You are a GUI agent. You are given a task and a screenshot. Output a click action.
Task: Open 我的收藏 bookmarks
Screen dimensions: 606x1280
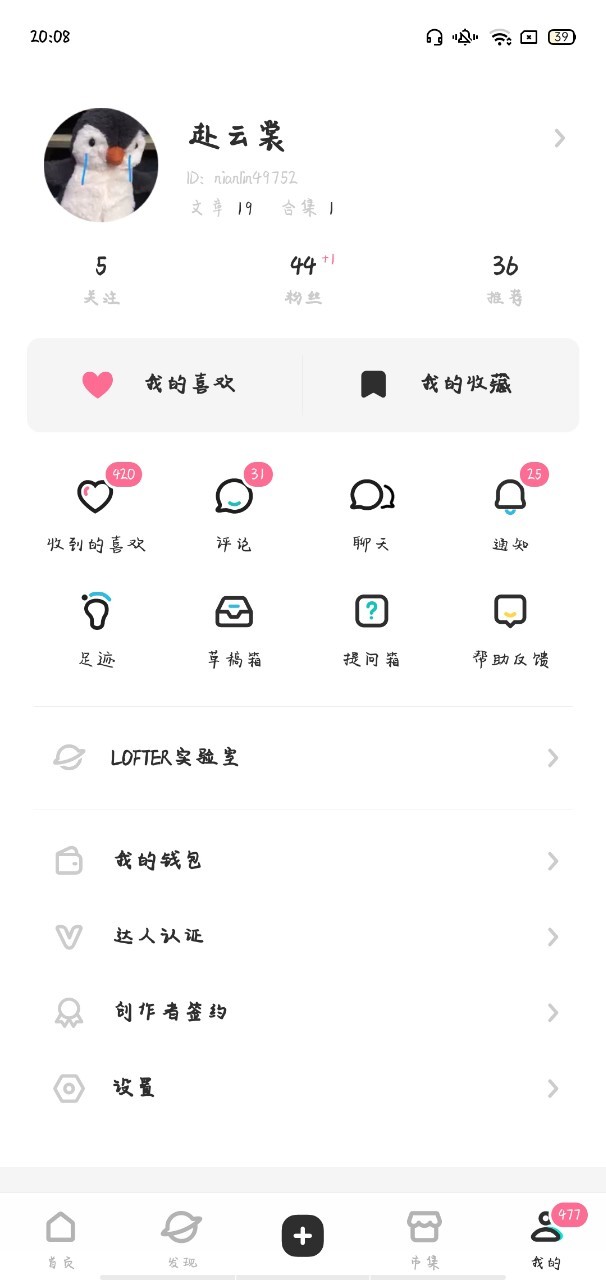tap(440, 385)
